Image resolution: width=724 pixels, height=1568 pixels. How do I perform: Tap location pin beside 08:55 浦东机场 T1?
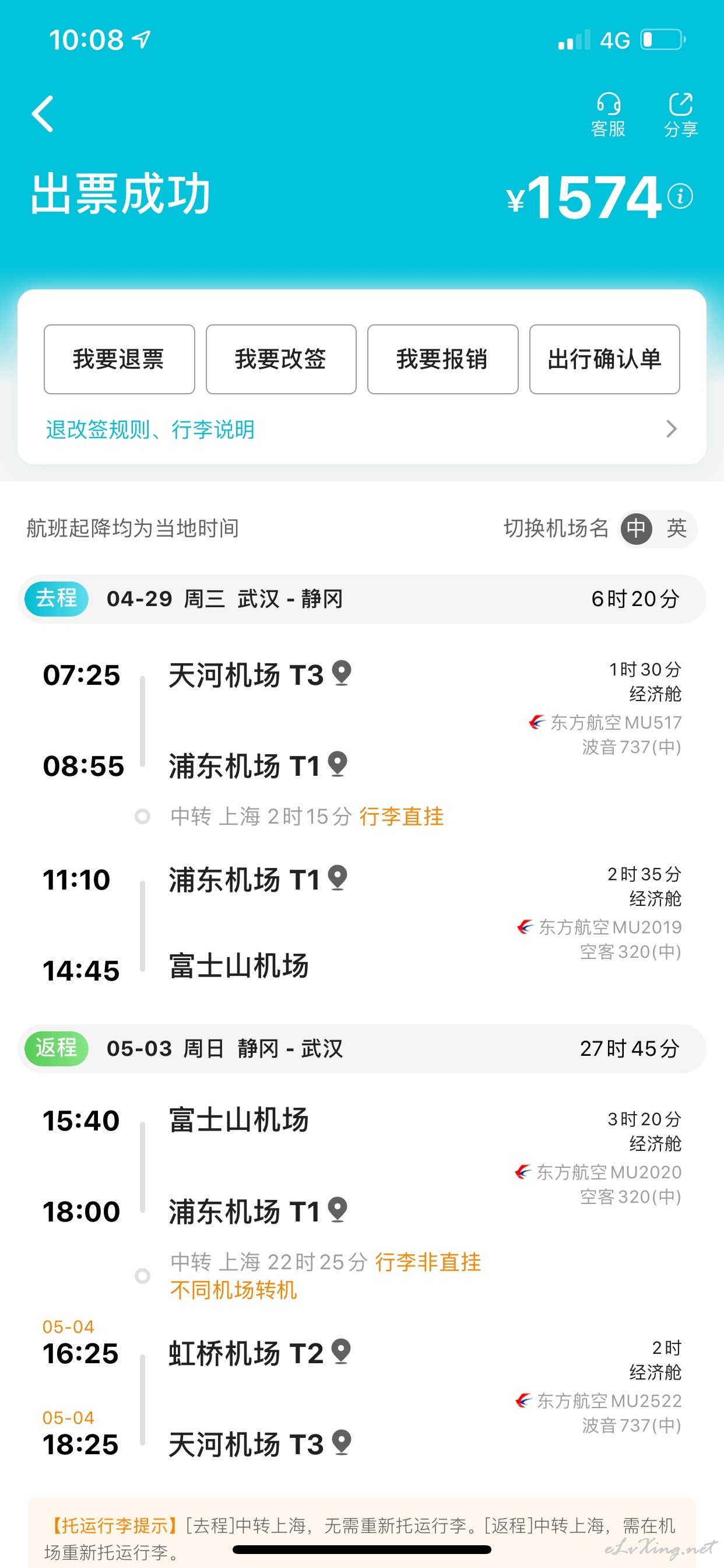[338, 764]
